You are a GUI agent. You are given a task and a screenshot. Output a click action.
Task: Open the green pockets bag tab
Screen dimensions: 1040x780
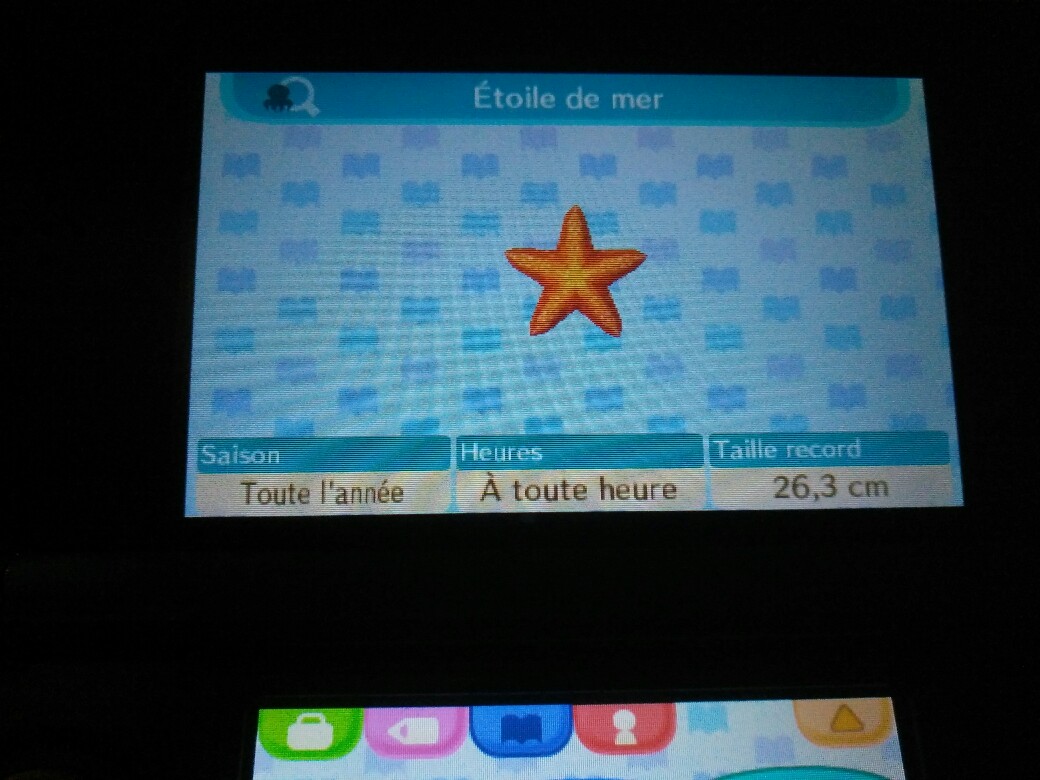click(x=309, y=732)
